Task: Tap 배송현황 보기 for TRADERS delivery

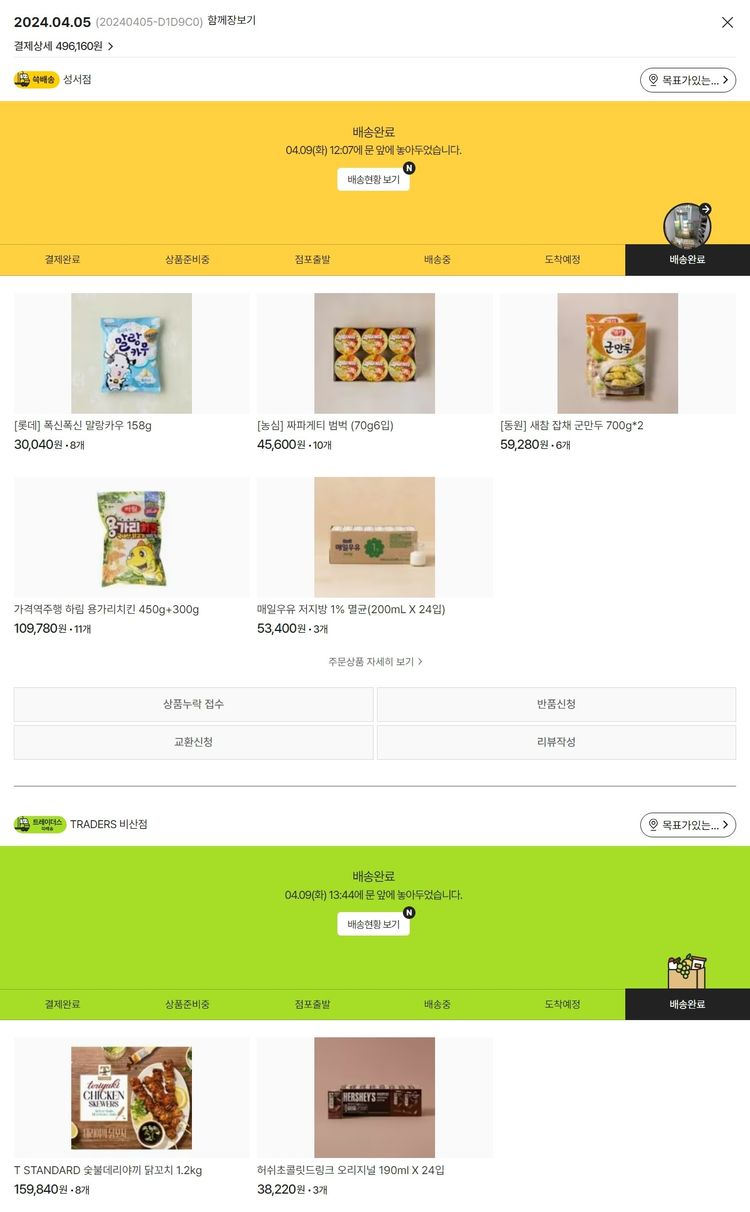Action: [373, 924]
